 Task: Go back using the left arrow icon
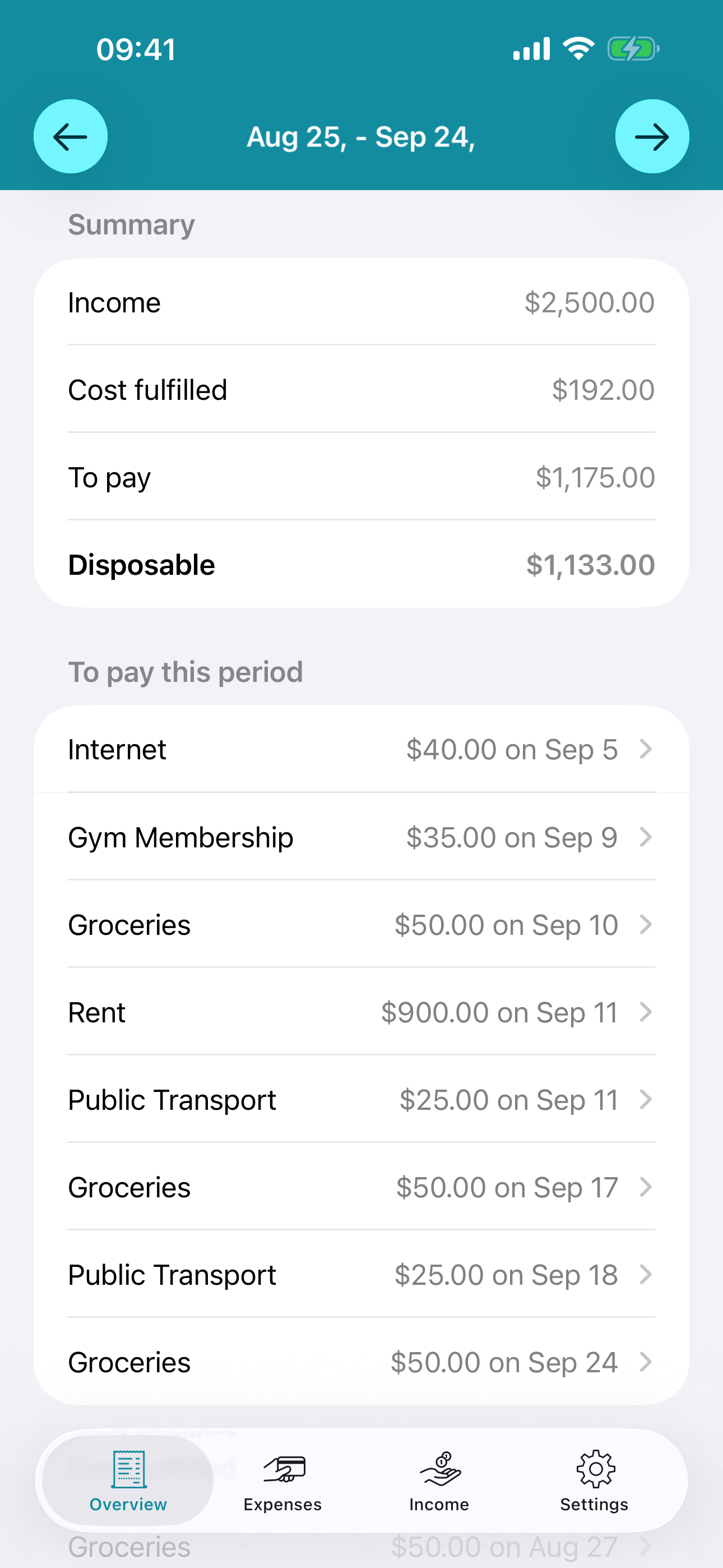pos(70,136)
